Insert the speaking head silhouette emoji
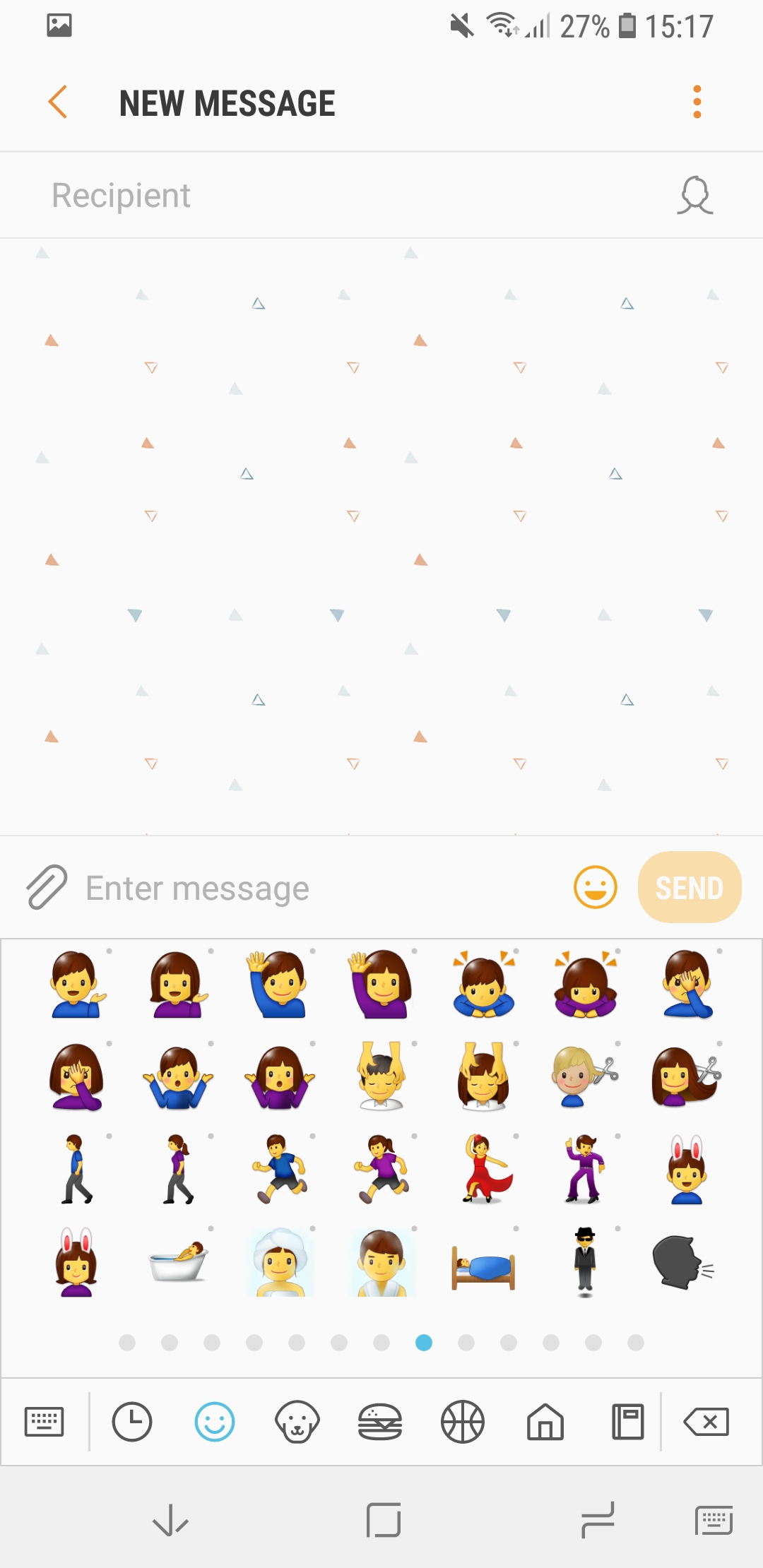This screenshot has width=763, height=1568. (x=682, y=1262)
